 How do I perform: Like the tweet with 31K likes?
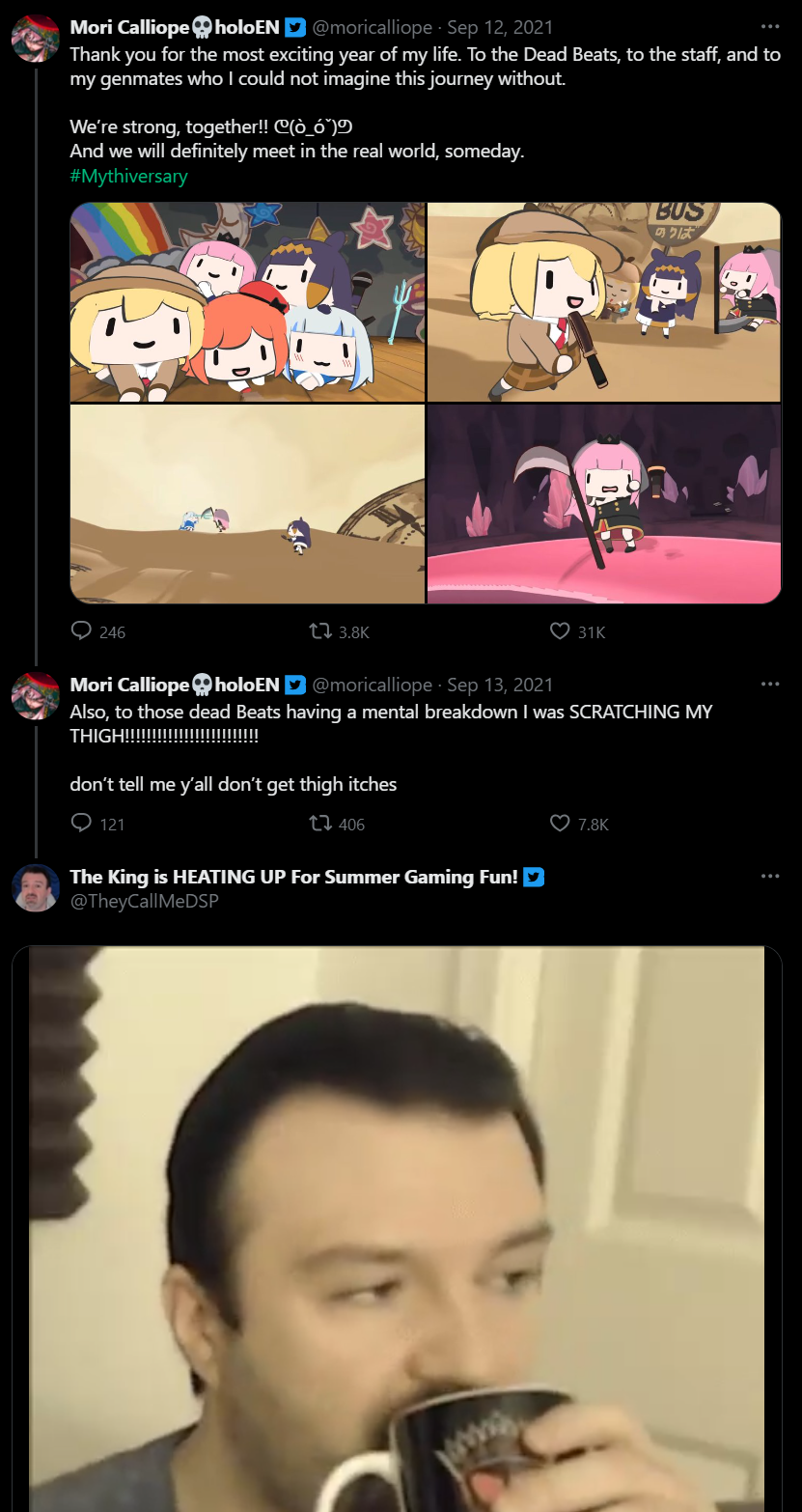click(560, 631)
